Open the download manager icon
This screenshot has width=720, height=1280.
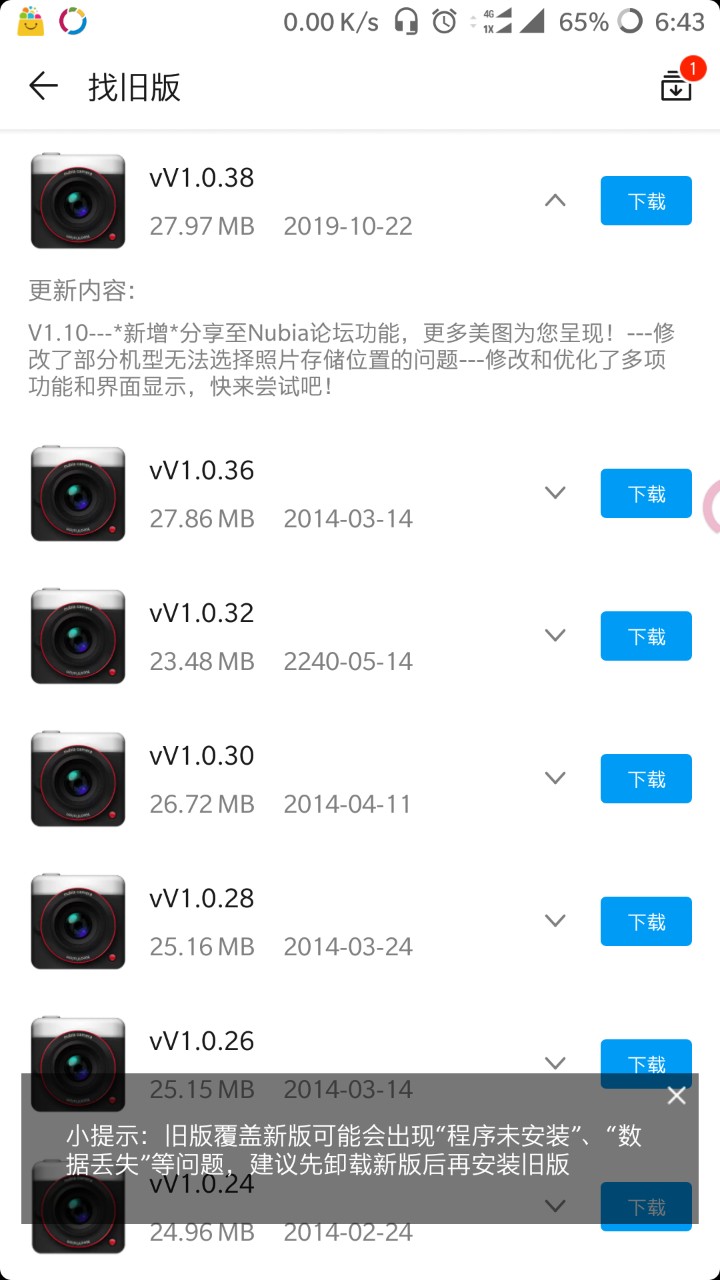pyautogui.click(x=677, y=86)
